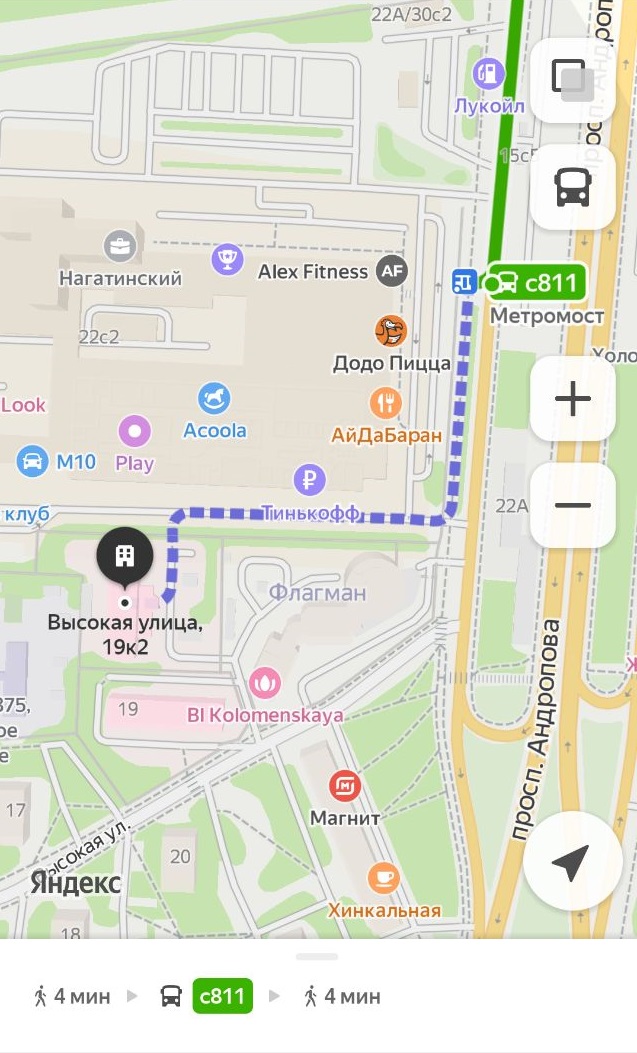Open the Хинкальная cafe marker
637x1053 pixels.
(x=383, y=878)
